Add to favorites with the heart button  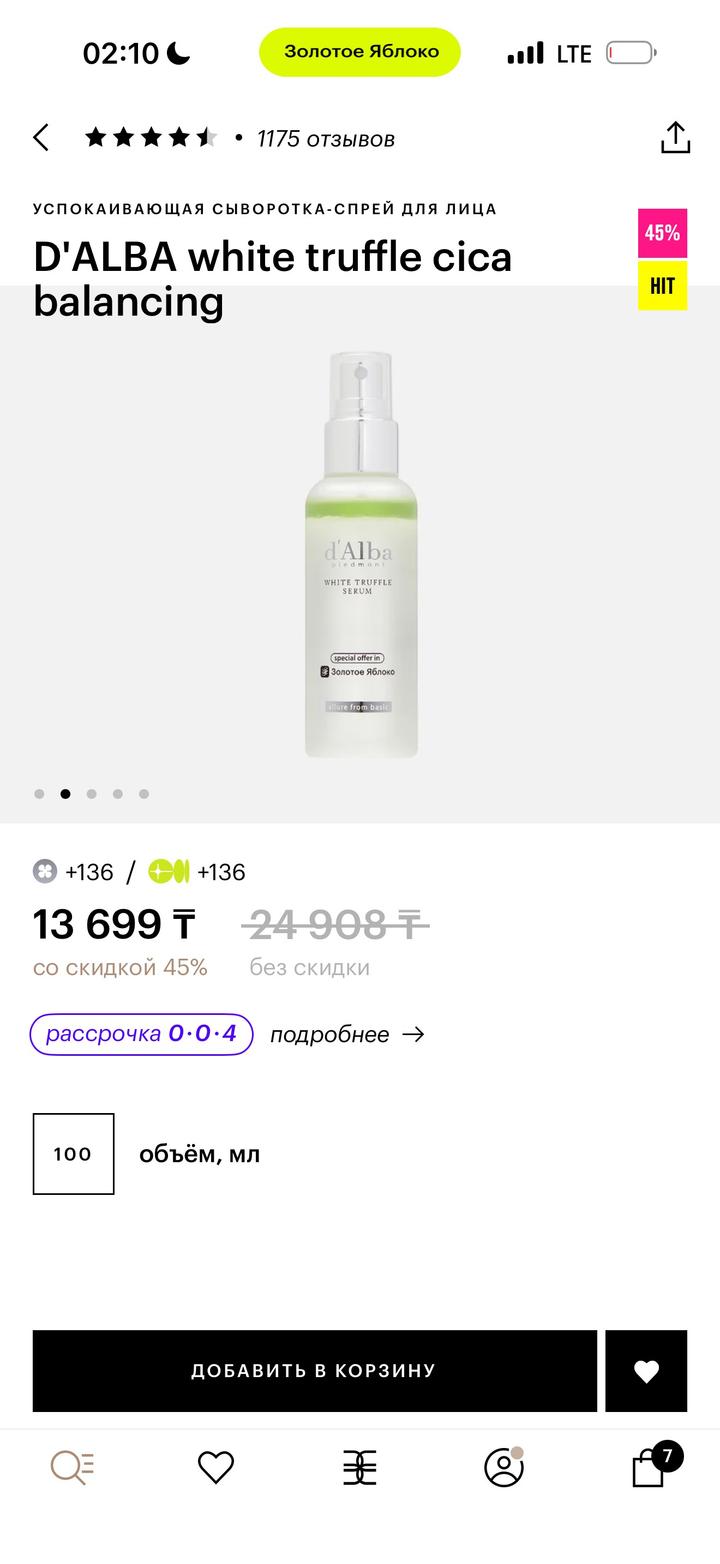pyautogui.click(x=646, y=1371)
